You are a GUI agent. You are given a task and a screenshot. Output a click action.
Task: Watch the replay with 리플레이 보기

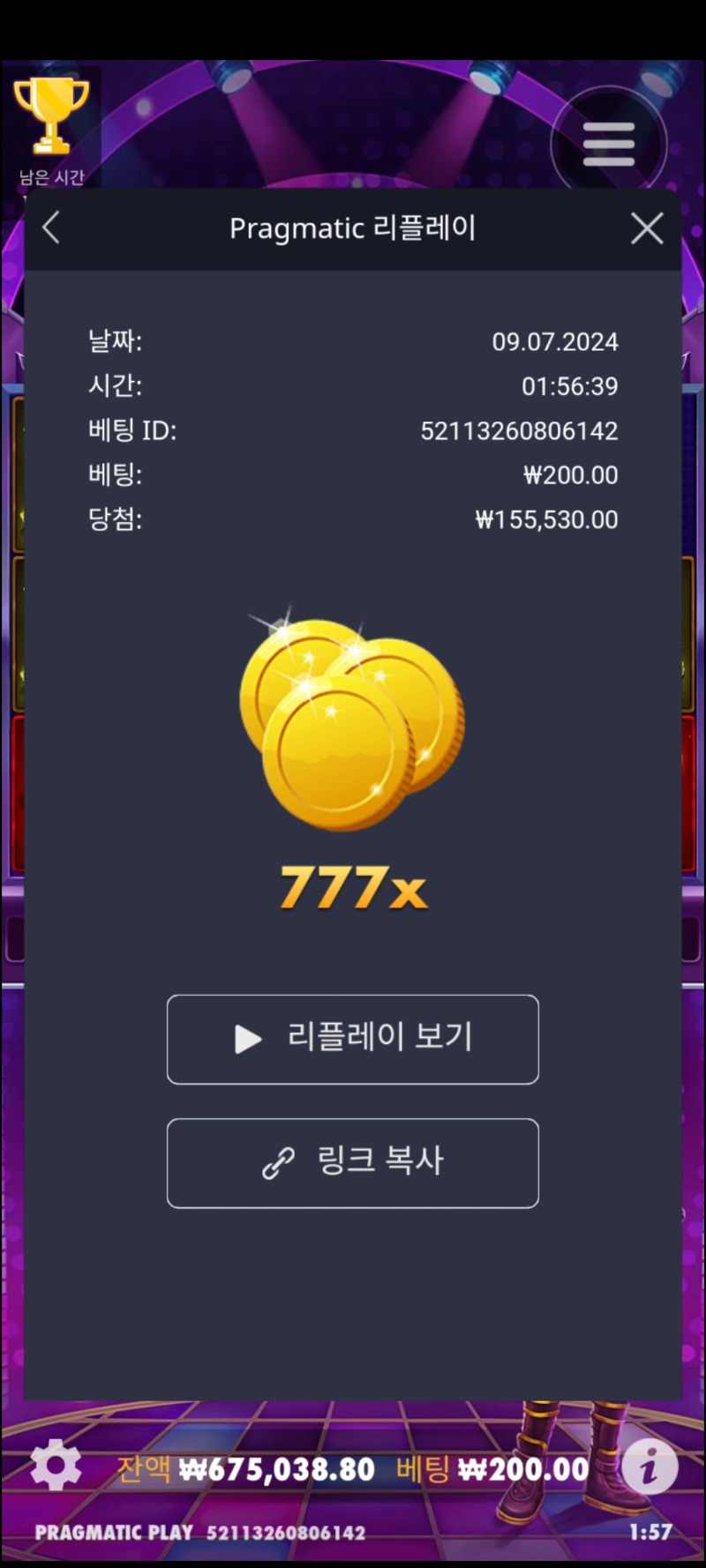(x=353, y=1039)
